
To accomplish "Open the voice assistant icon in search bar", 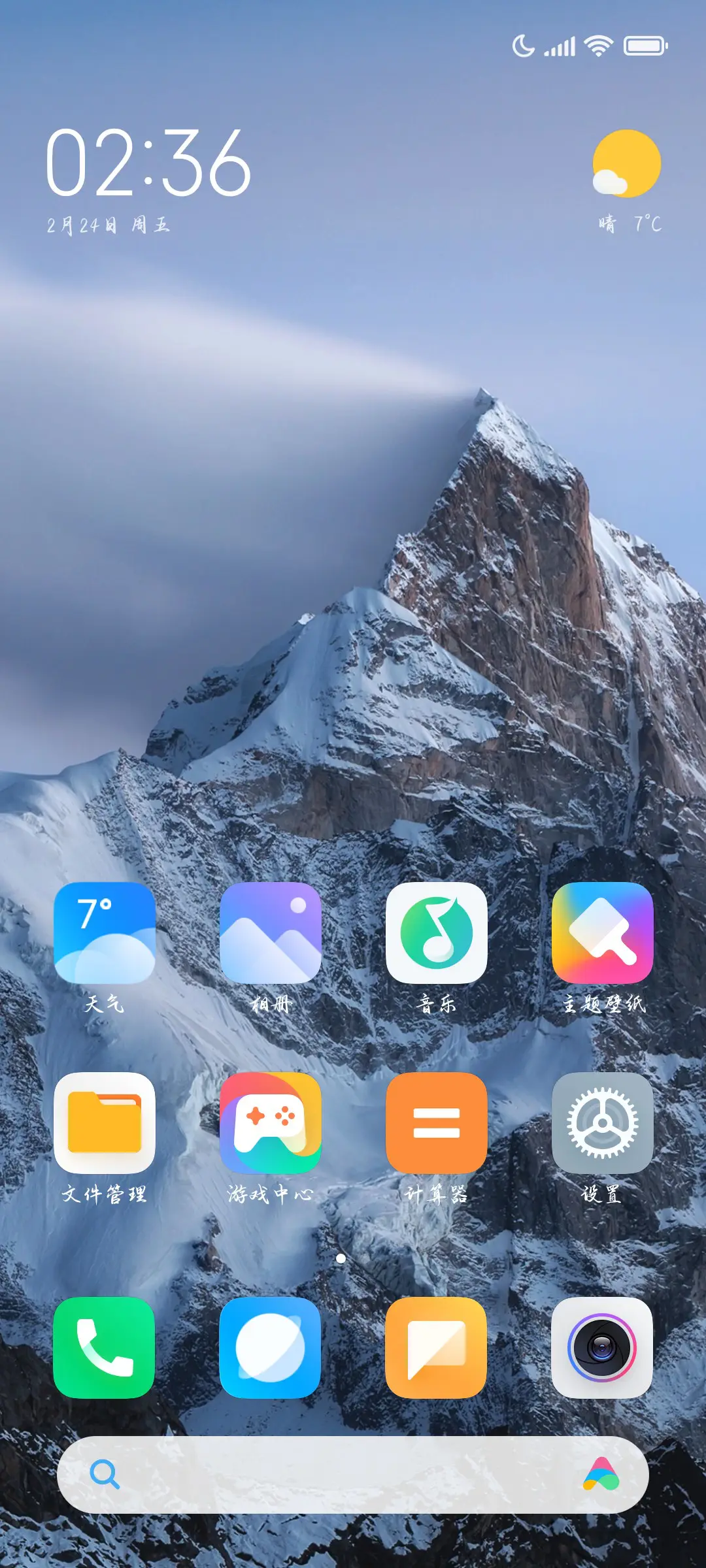I will pos(601,1475).
